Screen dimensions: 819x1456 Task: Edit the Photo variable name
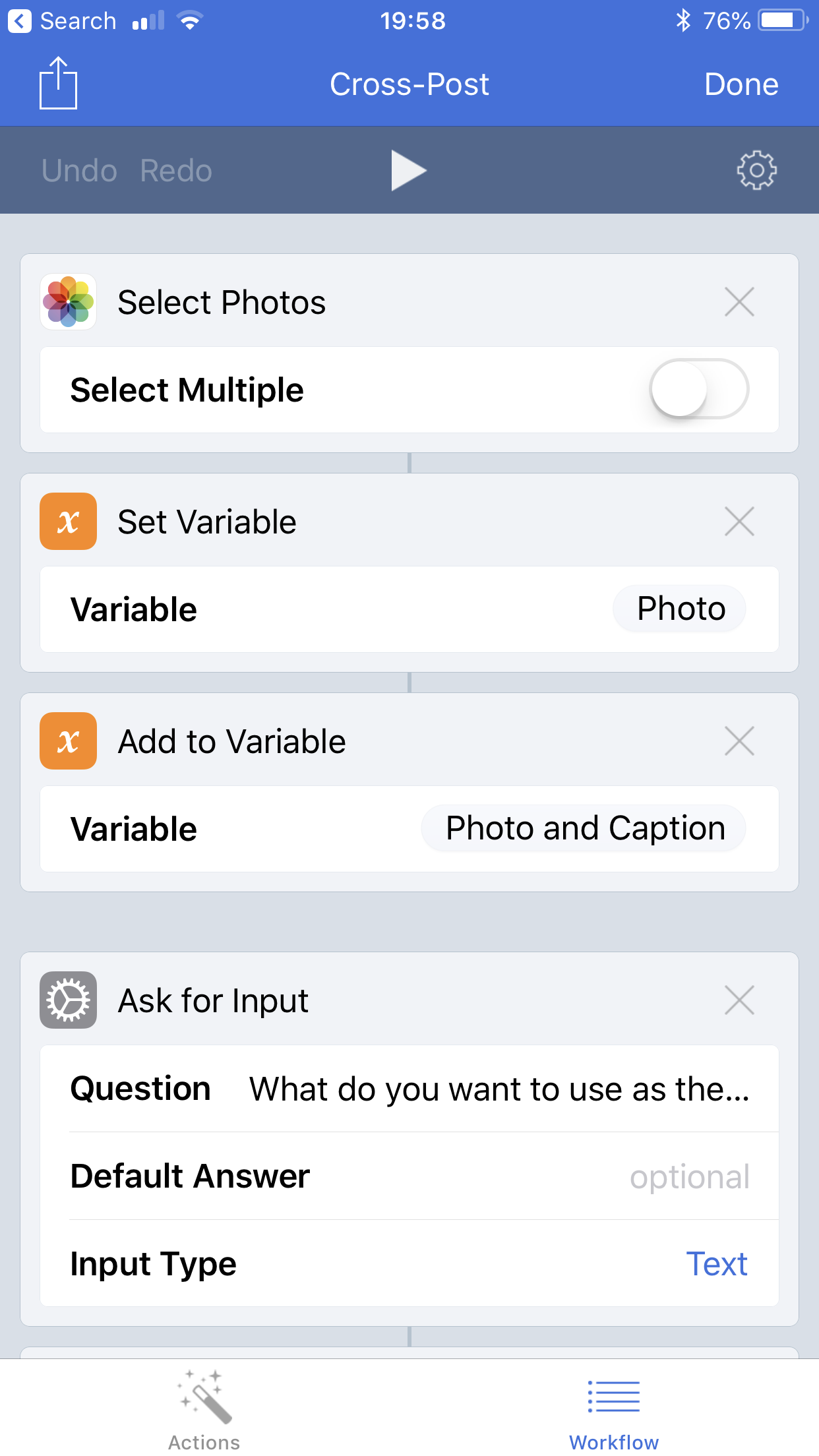680,608
